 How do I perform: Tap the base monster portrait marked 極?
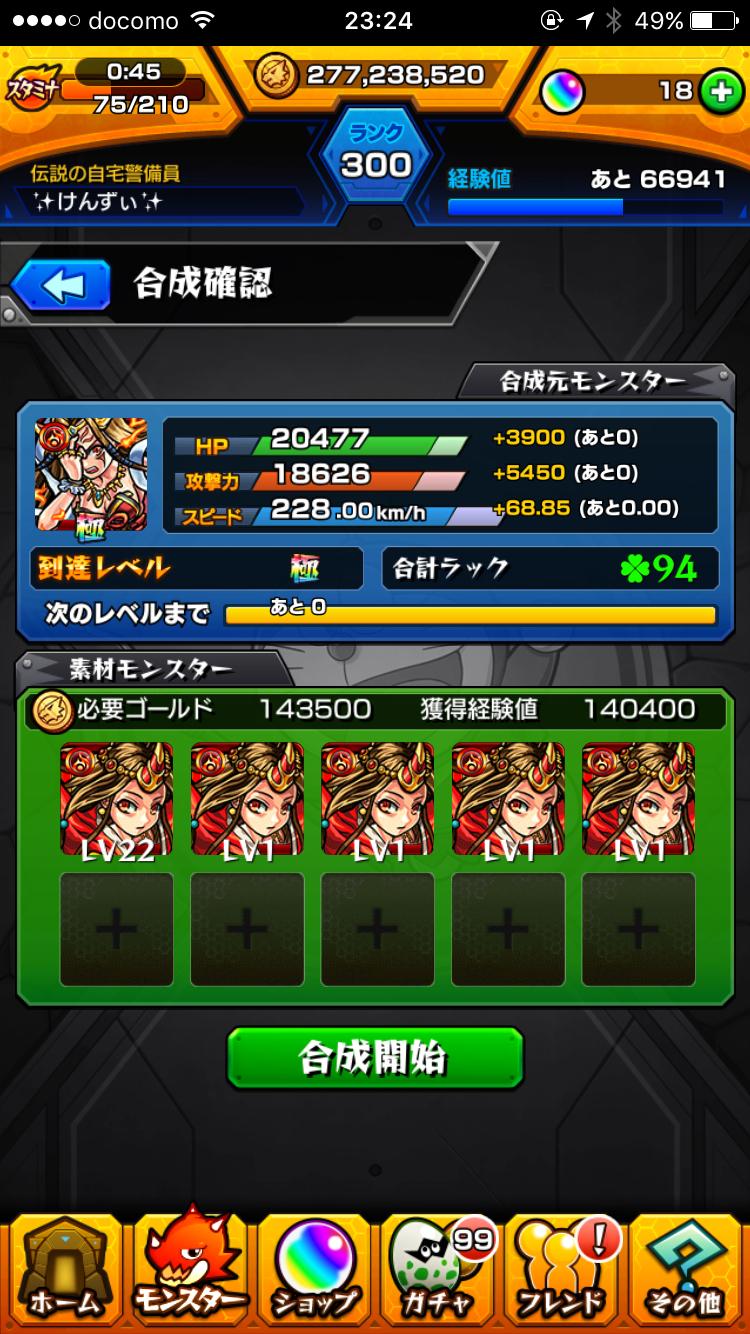point(91,474)
